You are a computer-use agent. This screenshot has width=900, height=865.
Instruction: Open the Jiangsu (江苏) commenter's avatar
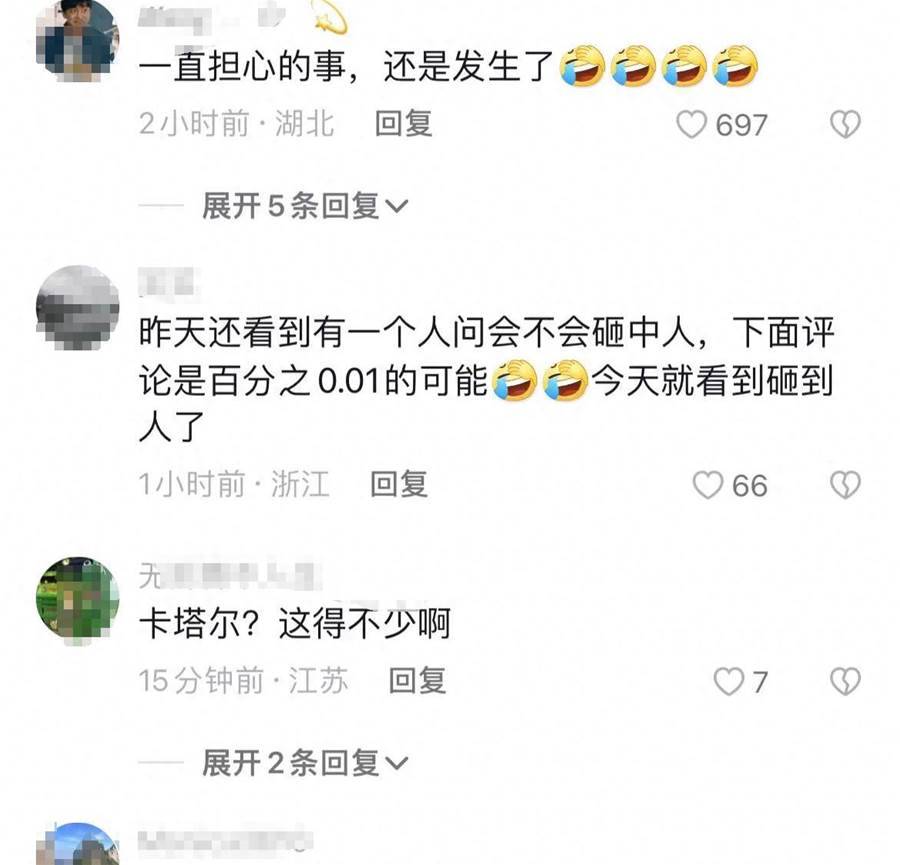point(77,600)
